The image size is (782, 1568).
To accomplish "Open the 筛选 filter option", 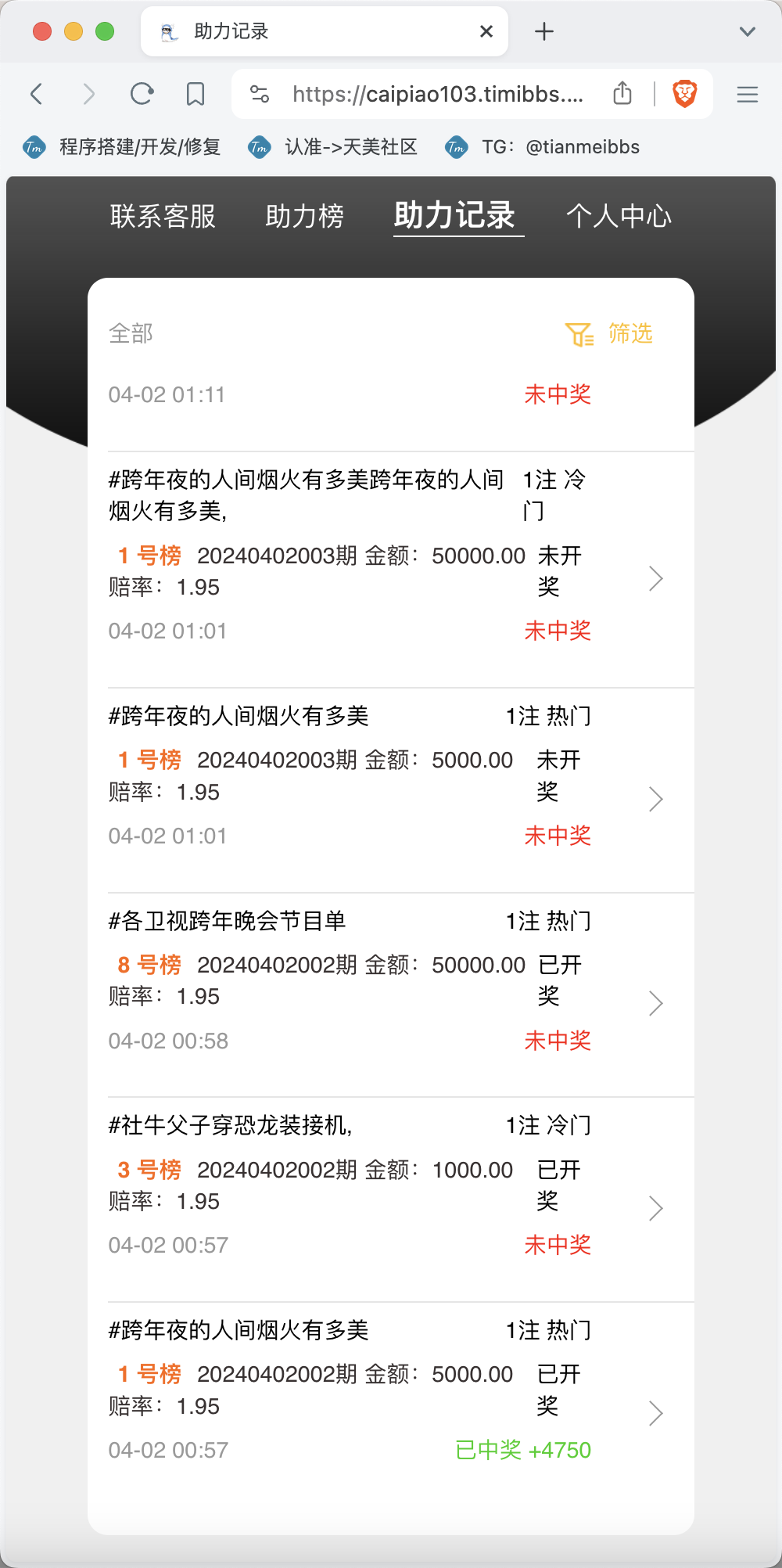I will tap(609, 334).
